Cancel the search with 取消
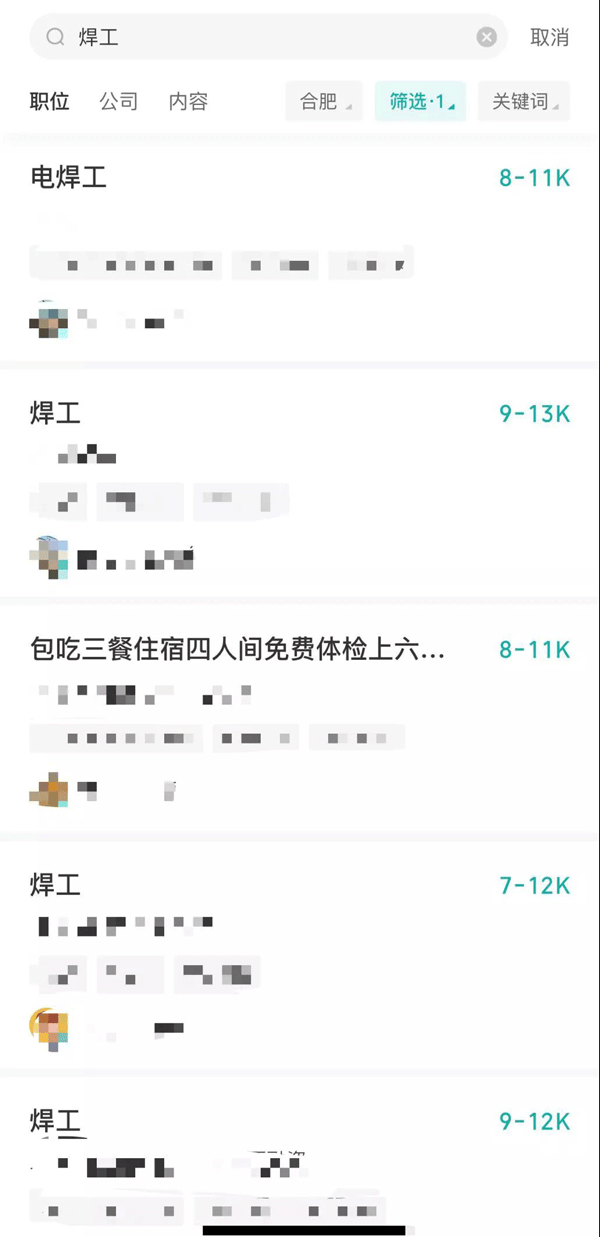600x1237 pixels. pos(549,37)
